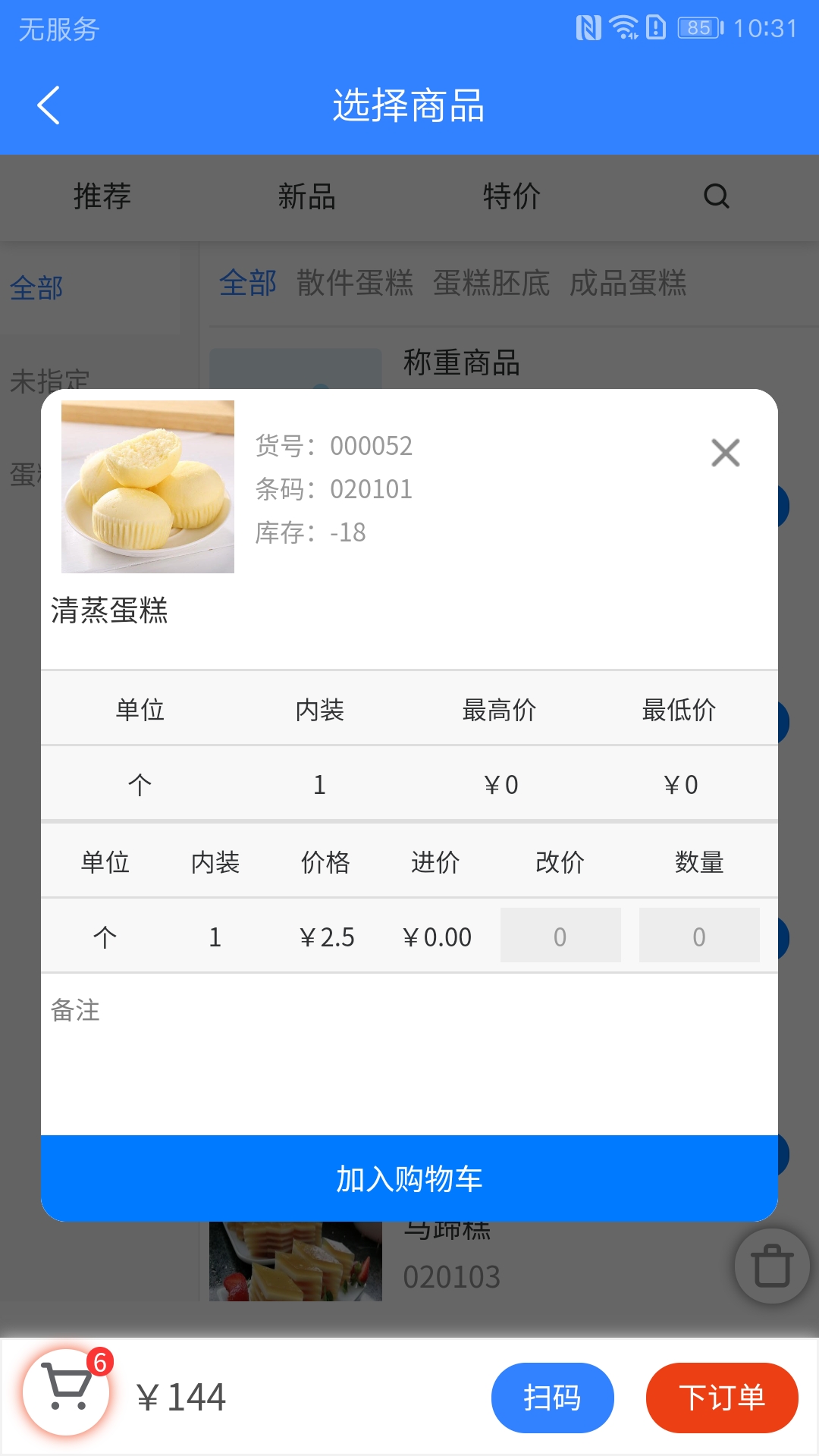Tap 加入购物车 to add item
819x1456 pixels.
coord(409,1178)
